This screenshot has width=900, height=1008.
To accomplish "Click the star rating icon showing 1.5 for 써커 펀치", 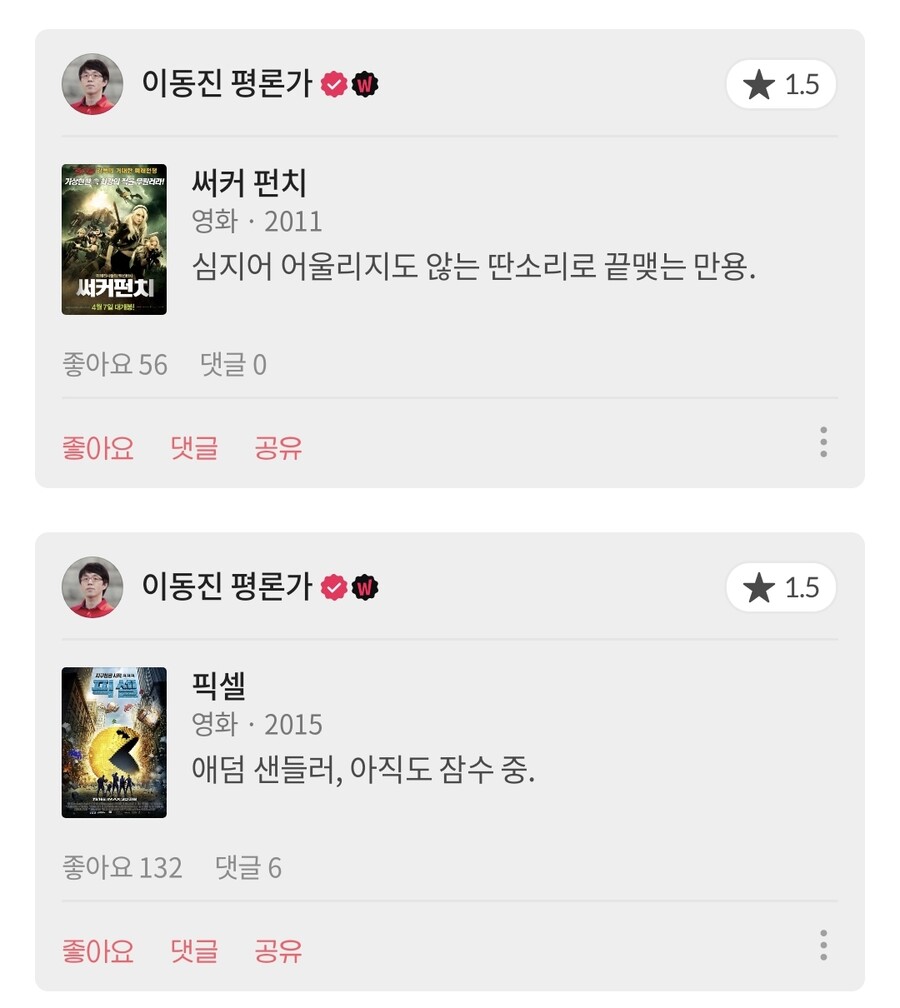I will (760, 84).
